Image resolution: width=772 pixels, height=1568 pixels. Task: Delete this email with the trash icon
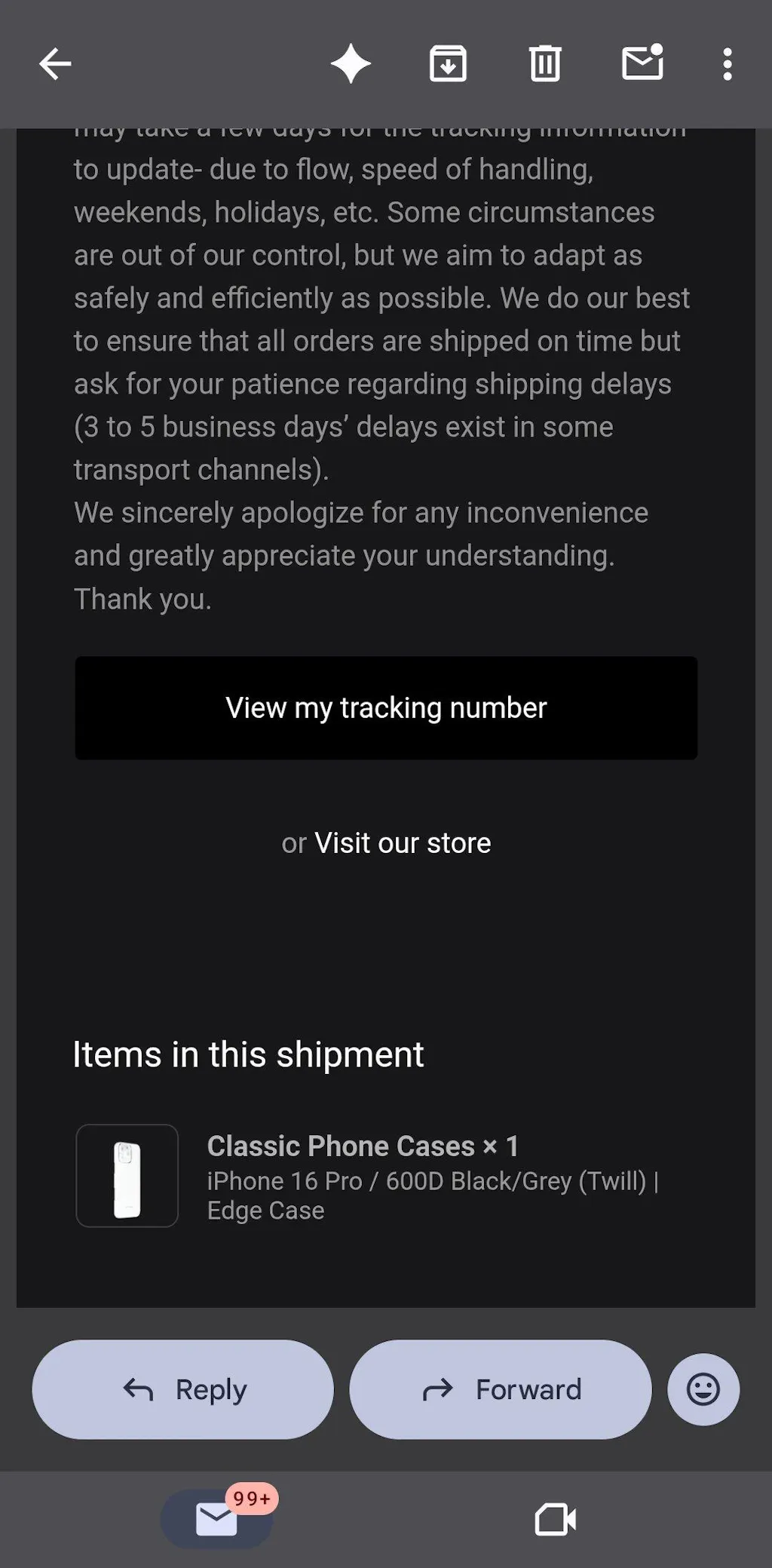[x=544, y=64]
